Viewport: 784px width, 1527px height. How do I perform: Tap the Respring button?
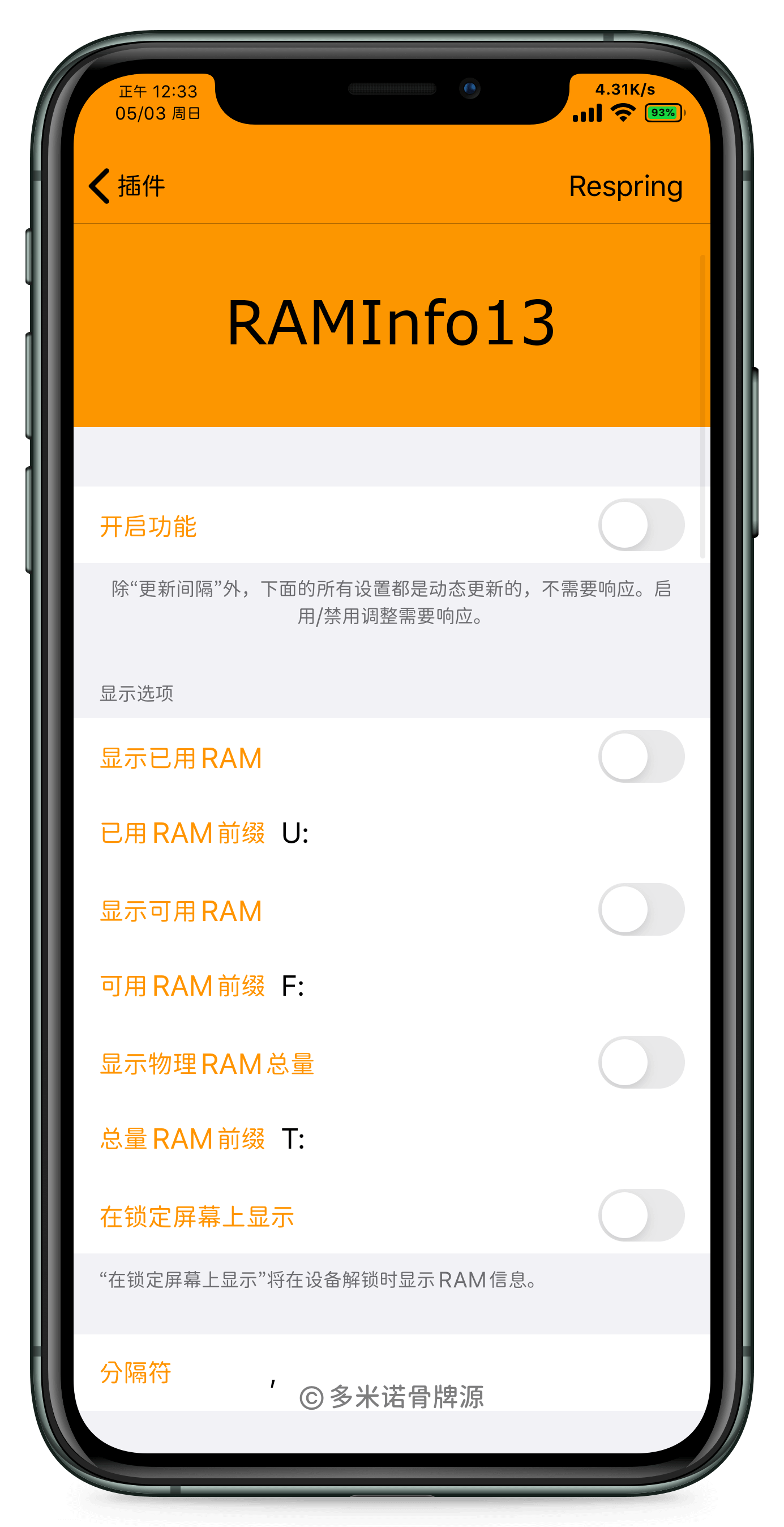pos(625,186)
